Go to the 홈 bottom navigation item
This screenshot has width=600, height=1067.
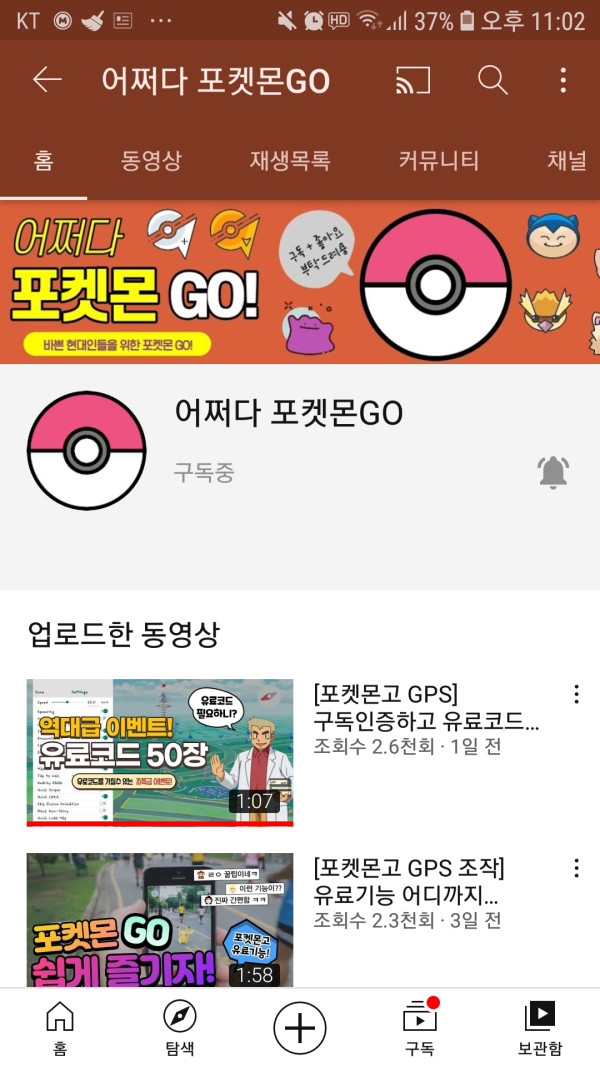click(60, 1028)
